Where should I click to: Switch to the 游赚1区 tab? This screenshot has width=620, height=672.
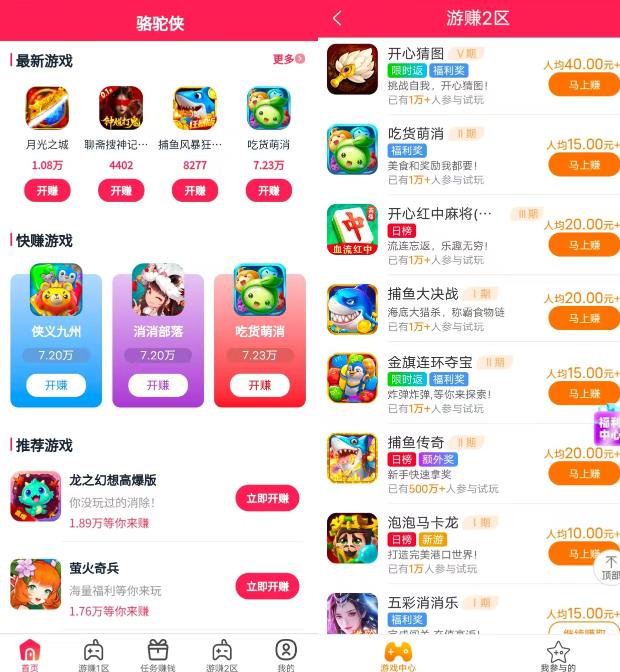click(94, 654)
